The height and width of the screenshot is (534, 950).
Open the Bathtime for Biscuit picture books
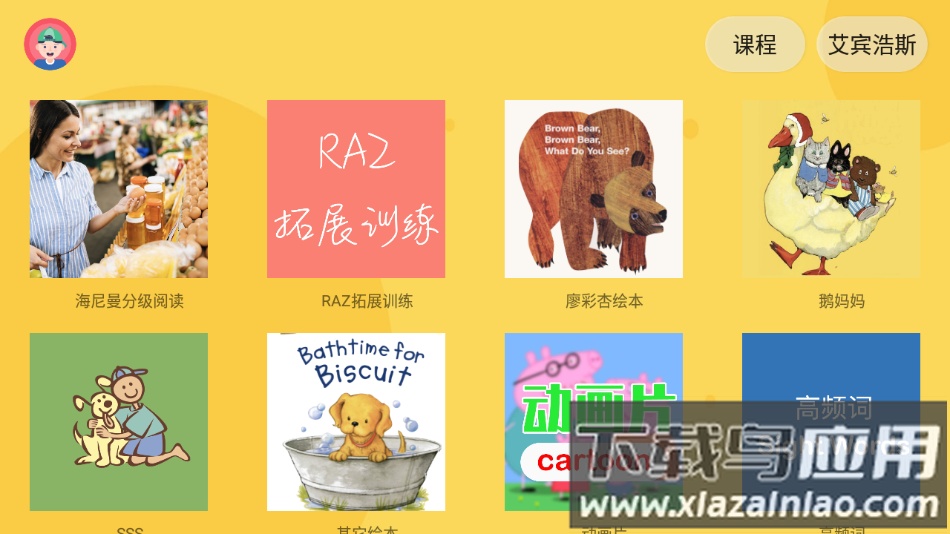click(x=356, y=421)
